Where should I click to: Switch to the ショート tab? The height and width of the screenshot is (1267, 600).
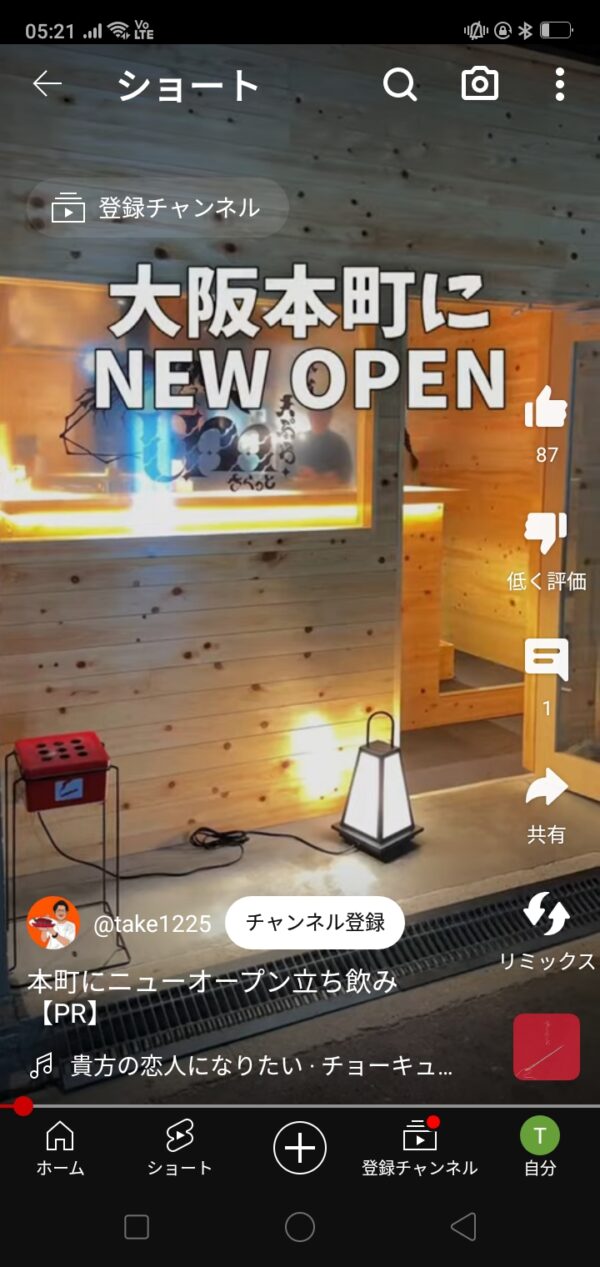180,1146
